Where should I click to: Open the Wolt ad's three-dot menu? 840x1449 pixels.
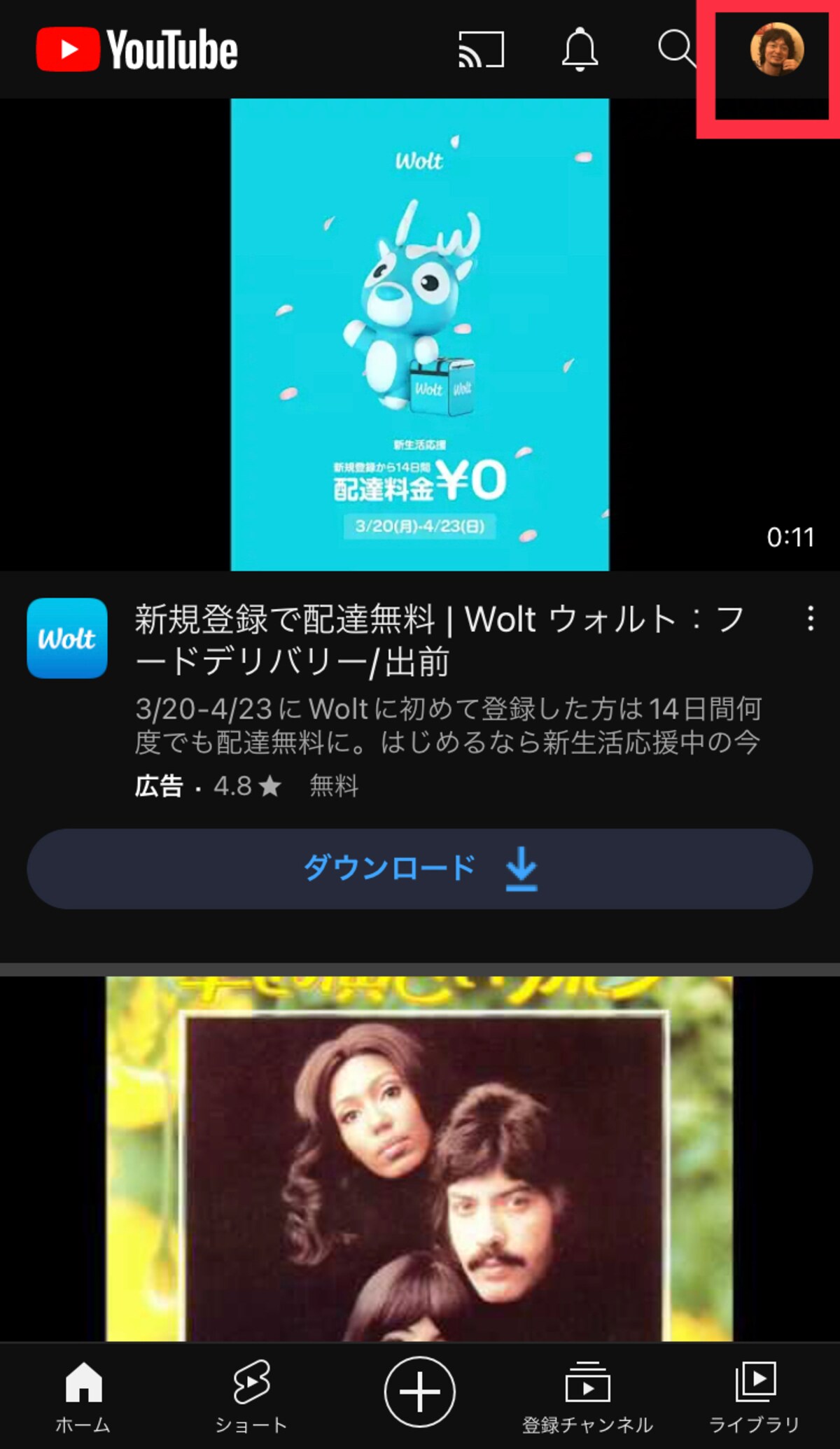pos(811,619)
